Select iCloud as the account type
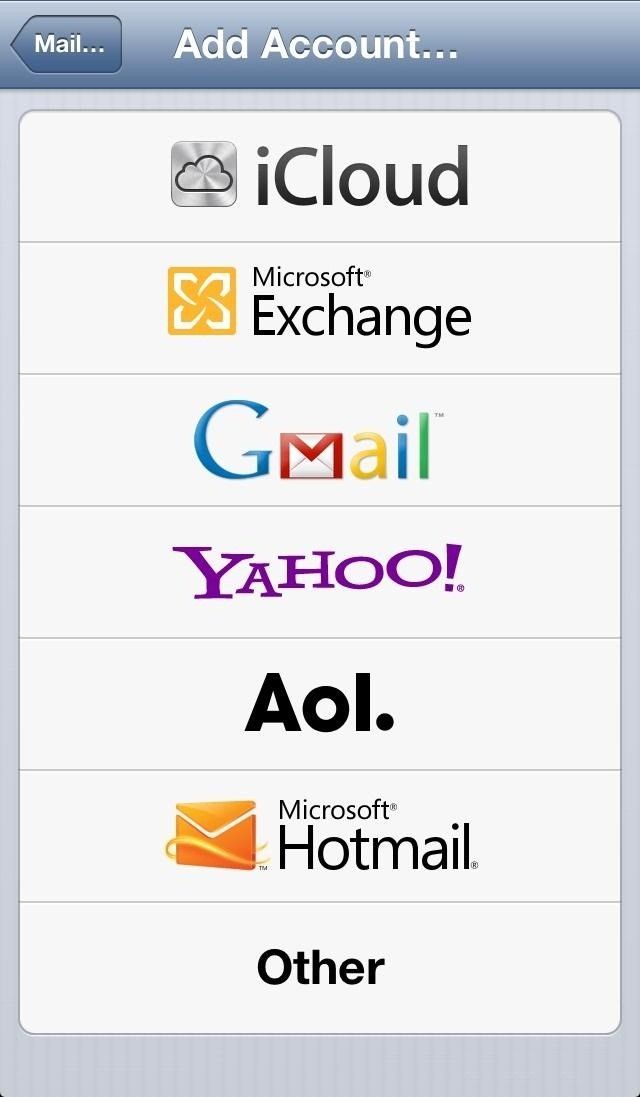The image size is (640, 1097). 320,176
